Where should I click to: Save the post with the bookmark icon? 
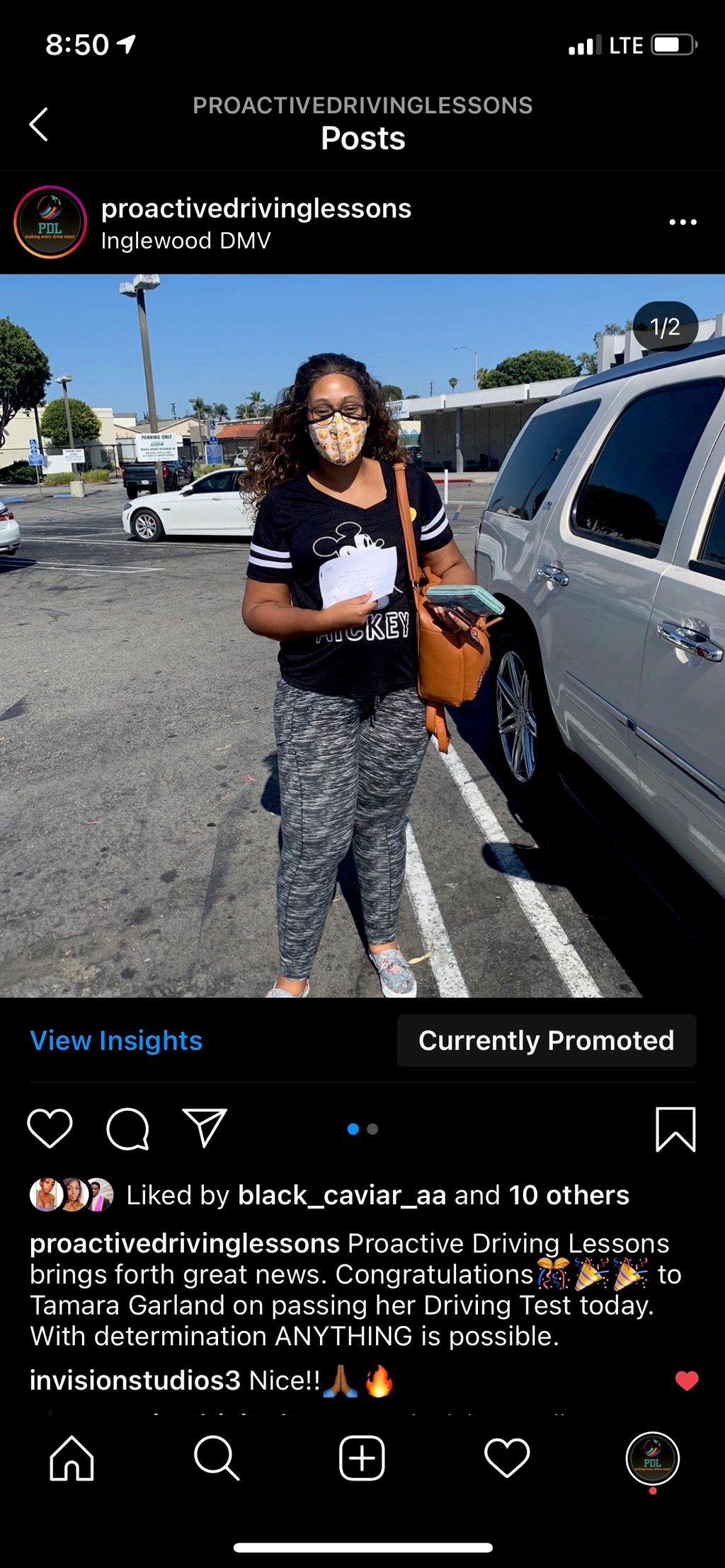tap(675, 1129)
